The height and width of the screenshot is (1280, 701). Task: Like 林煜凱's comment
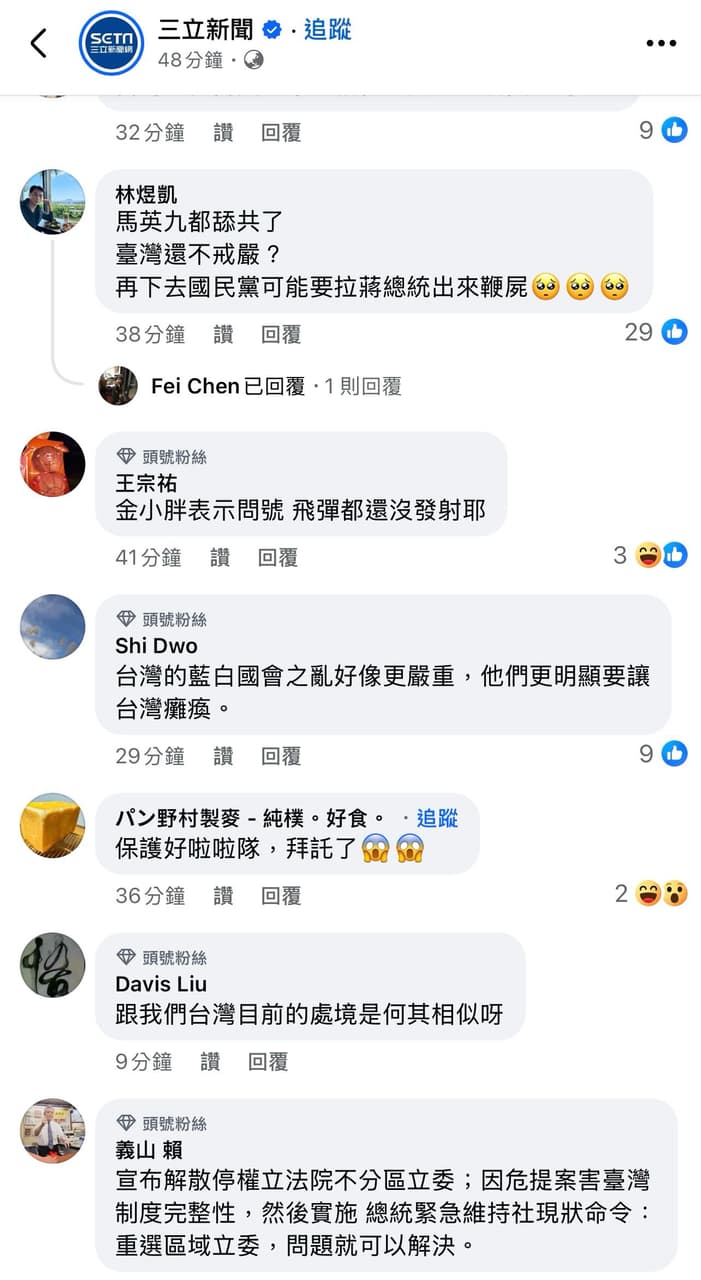click(223, 334)
